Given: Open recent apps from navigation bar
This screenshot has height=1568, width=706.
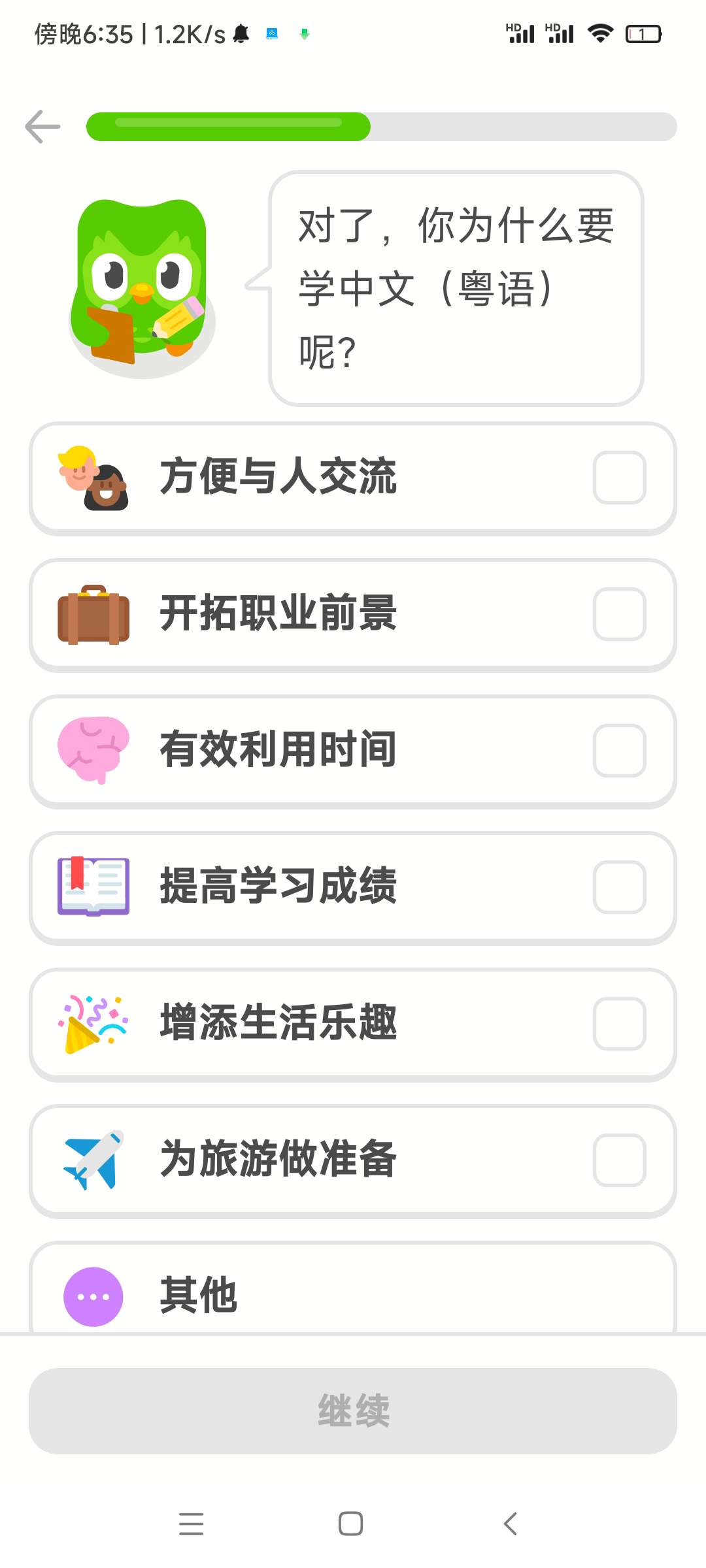Looking at the screenshot, I should tap(191, 1524).
